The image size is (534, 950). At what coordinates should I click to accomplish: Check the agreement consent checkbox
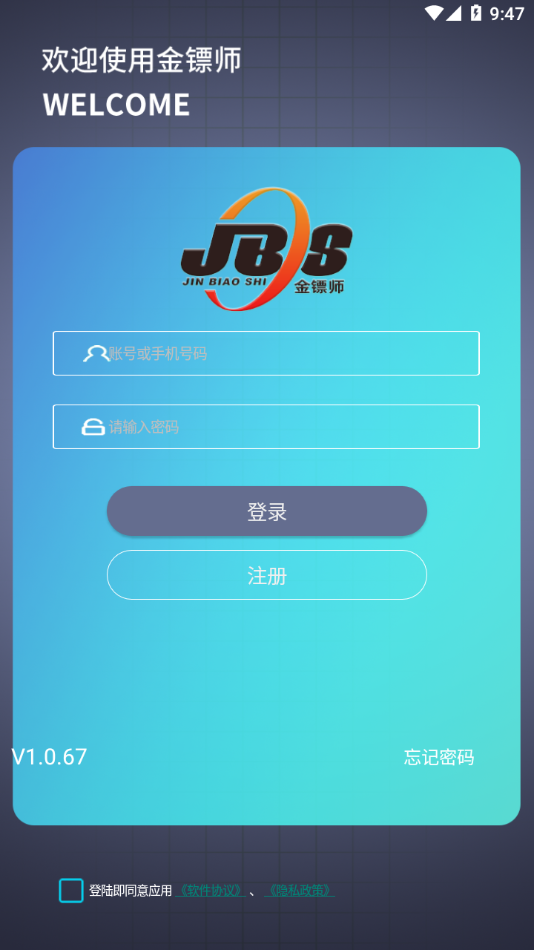tap(71, 890)
